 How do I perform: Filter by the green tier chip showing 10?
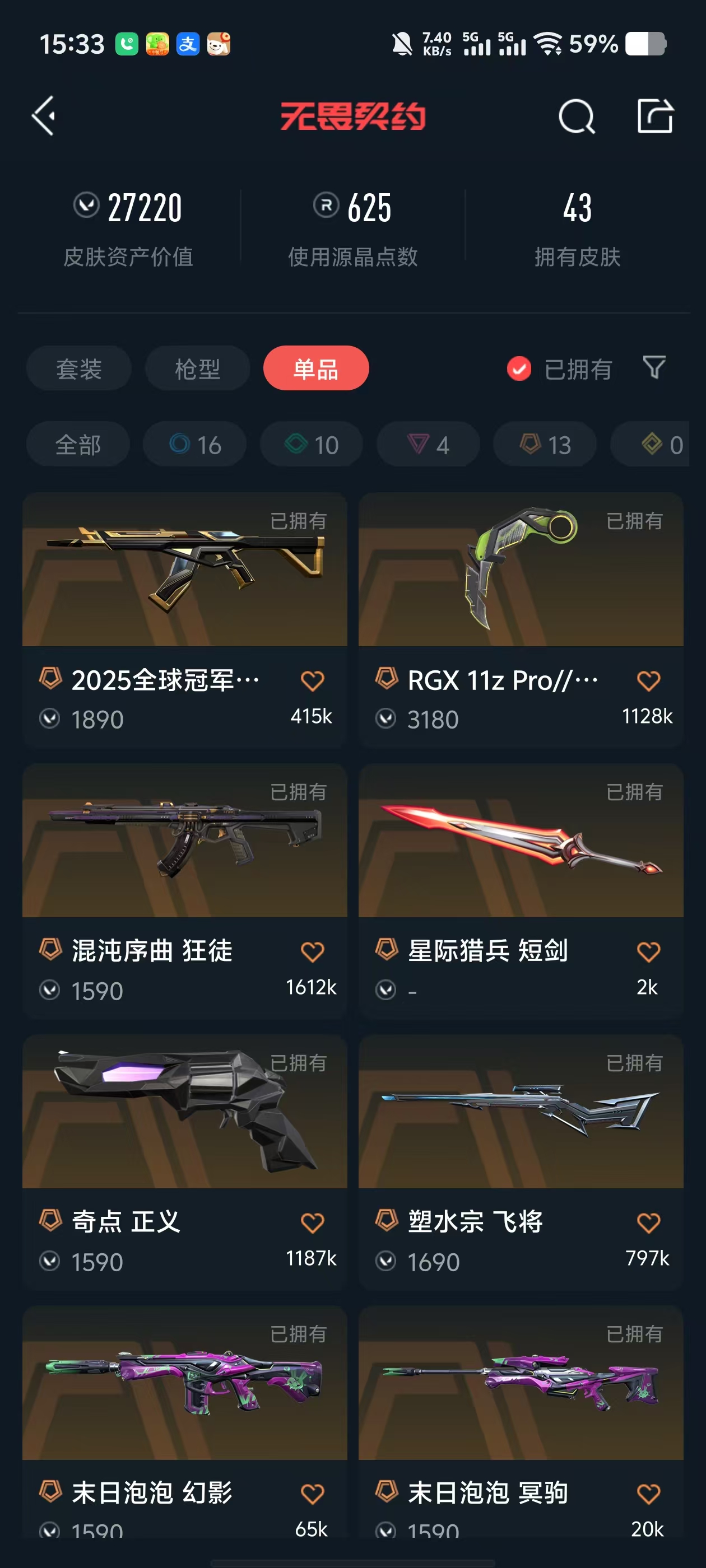[x=312, y=445]
